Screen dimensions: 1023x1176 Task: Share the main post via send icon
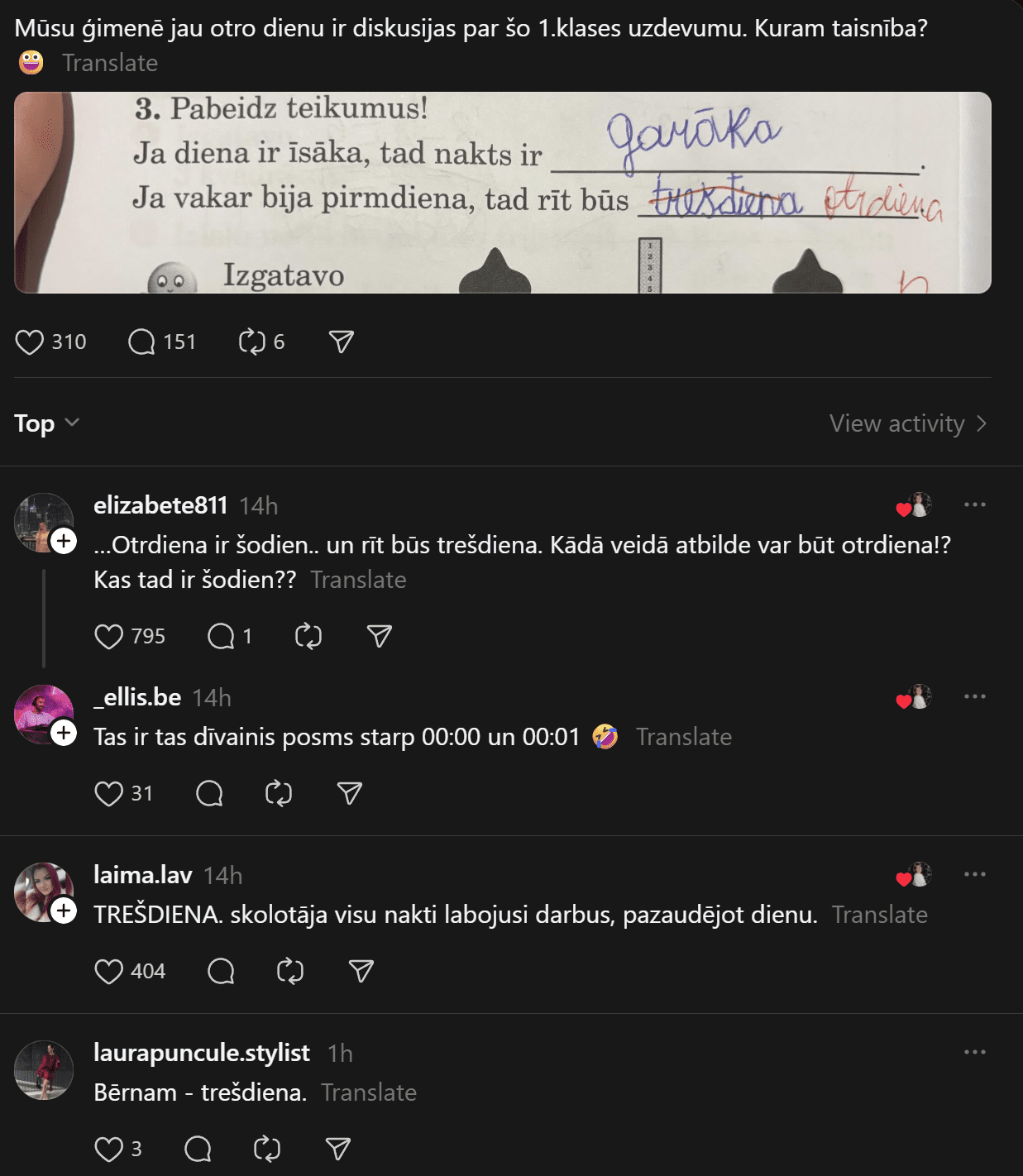341,342
